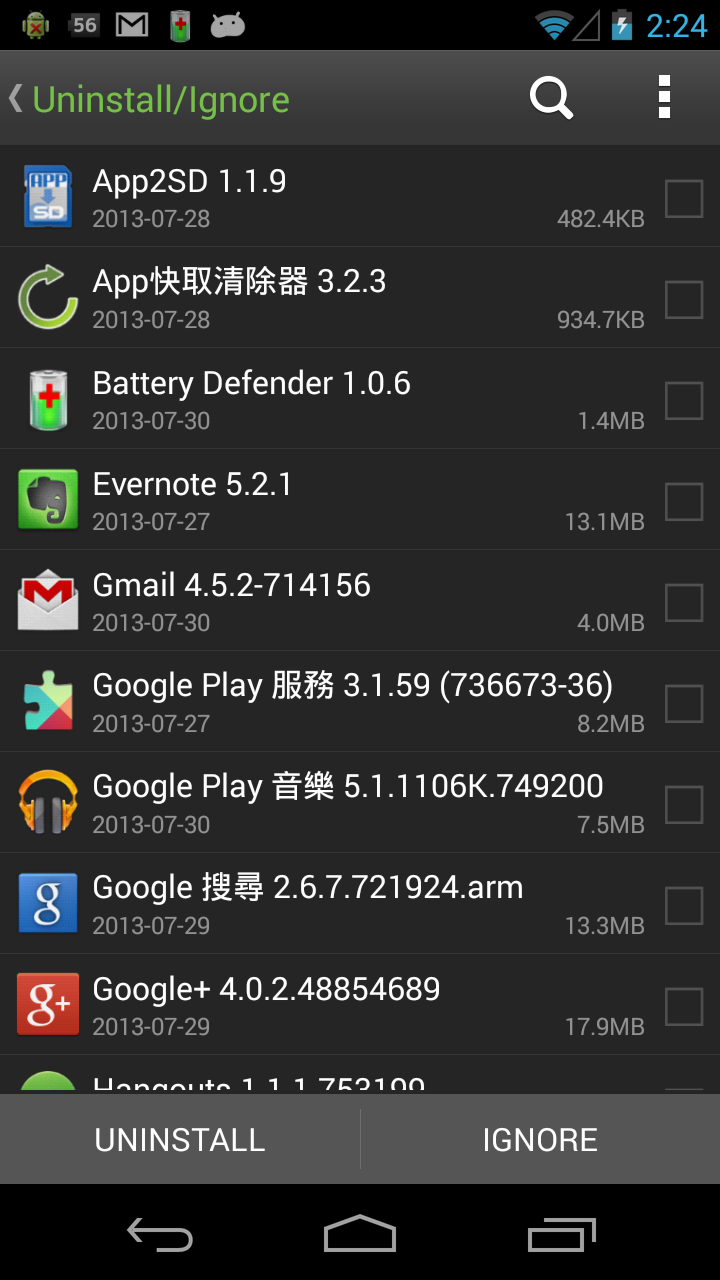Screen dimensions: 720x1280
Task: Enable the checkbox for Gmail
Action: pos(684,602)
